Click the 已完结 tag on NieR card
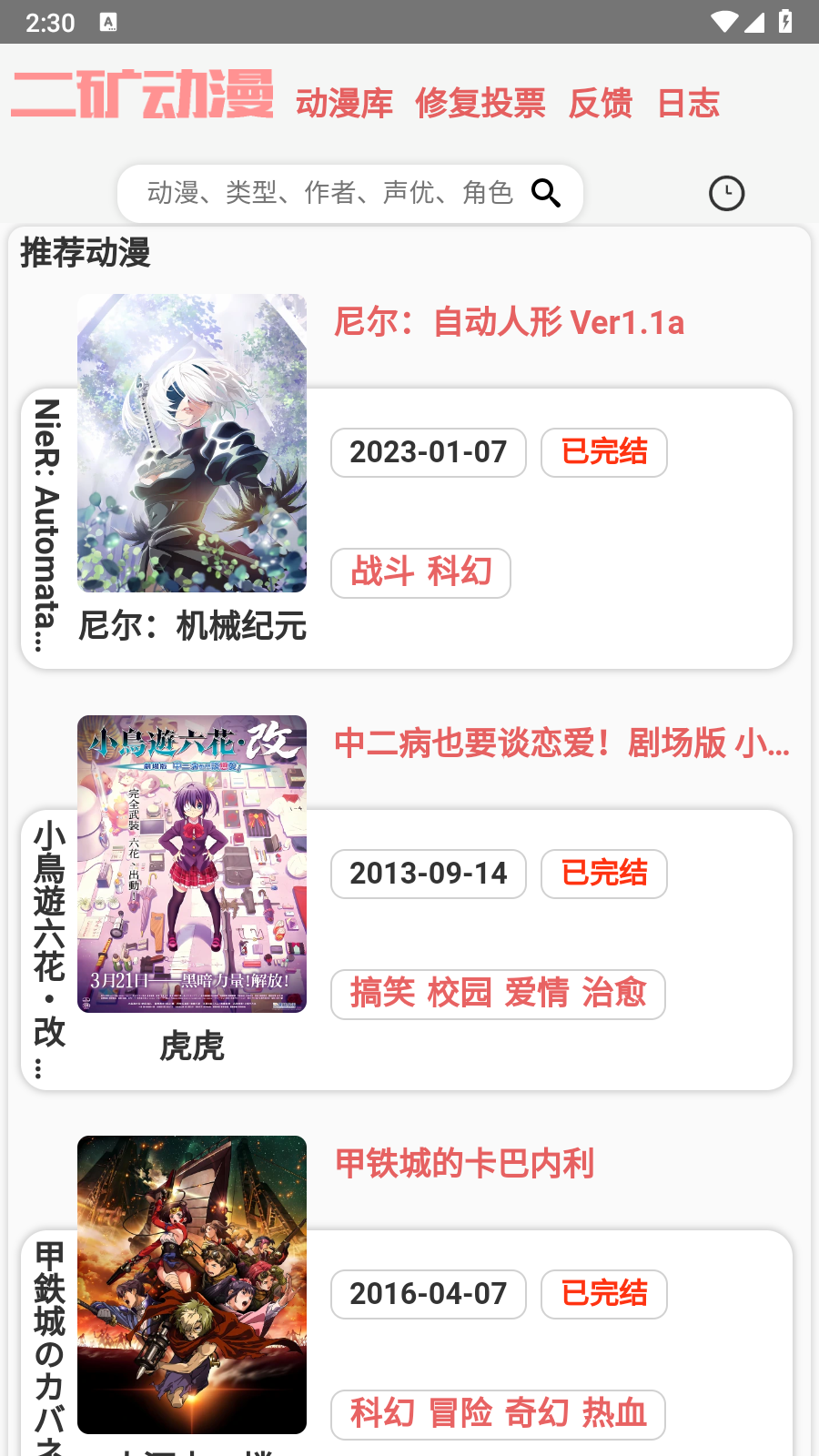Screen dimensions: 819x1456 click(603, 452)
